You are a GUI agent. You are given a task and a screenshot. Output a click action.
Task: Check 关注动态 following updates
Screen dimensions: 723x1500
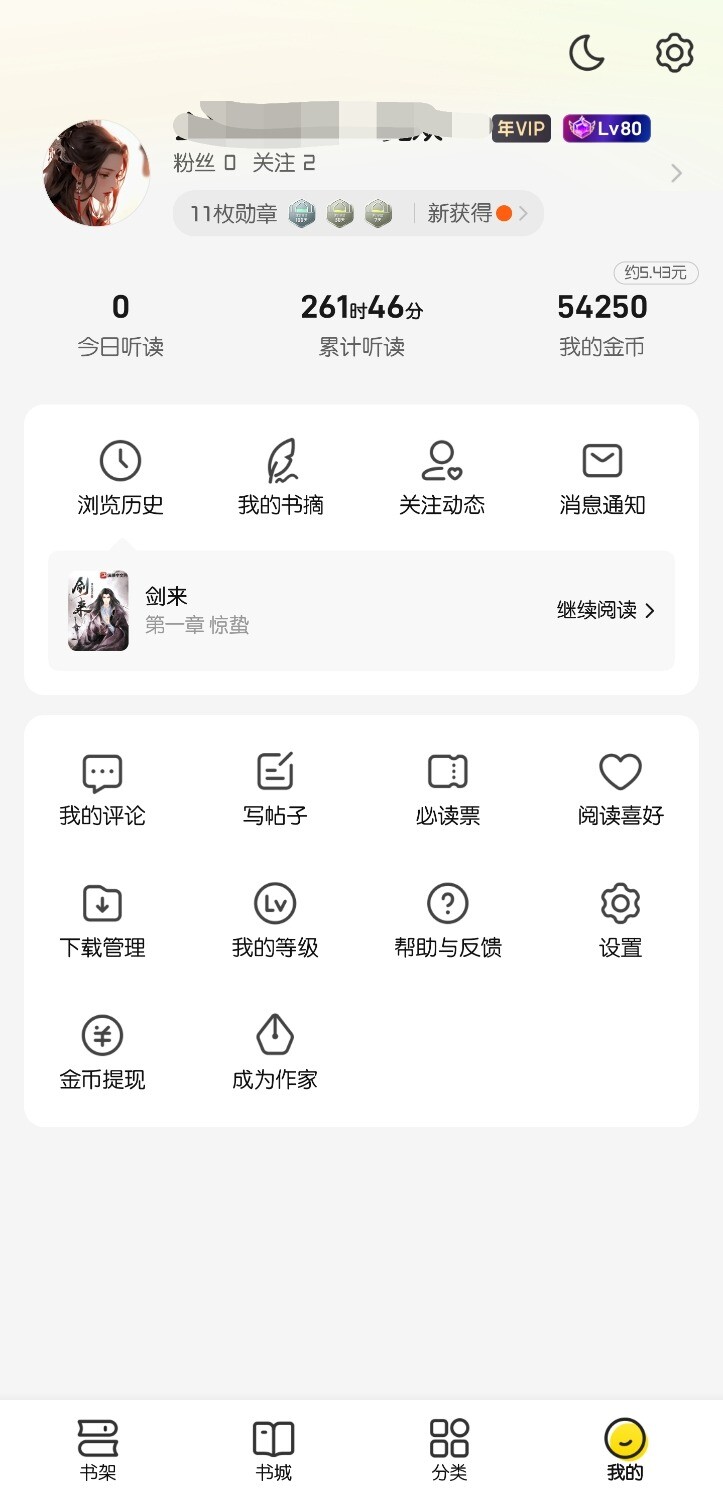[442, 478]
